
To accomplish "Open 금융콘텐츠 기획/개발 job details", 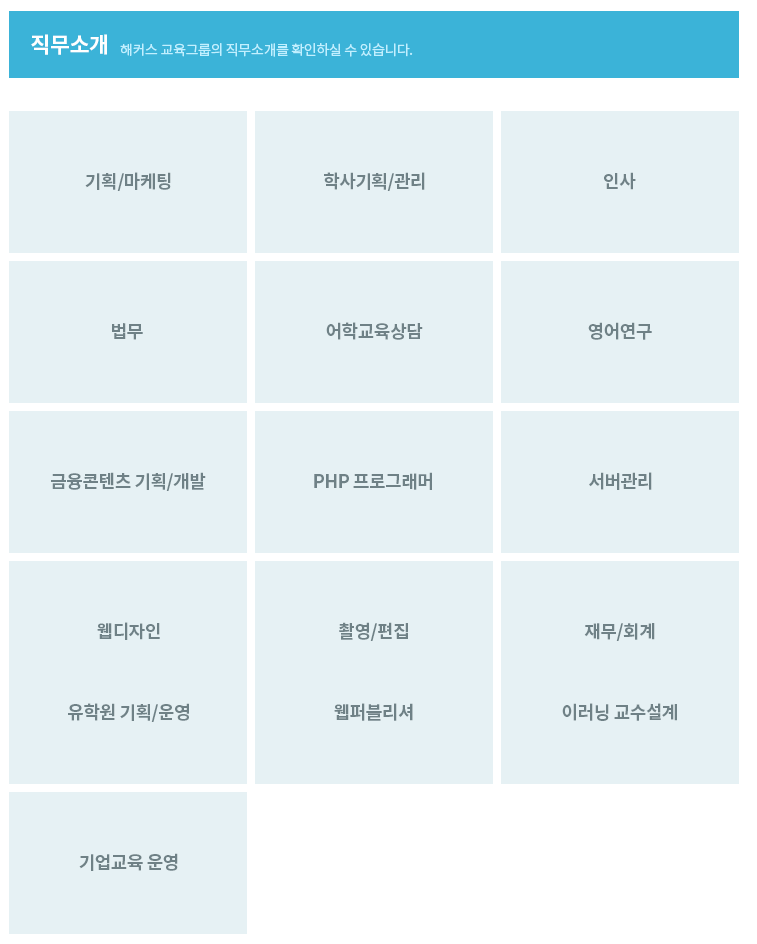I will coord(128,482).
